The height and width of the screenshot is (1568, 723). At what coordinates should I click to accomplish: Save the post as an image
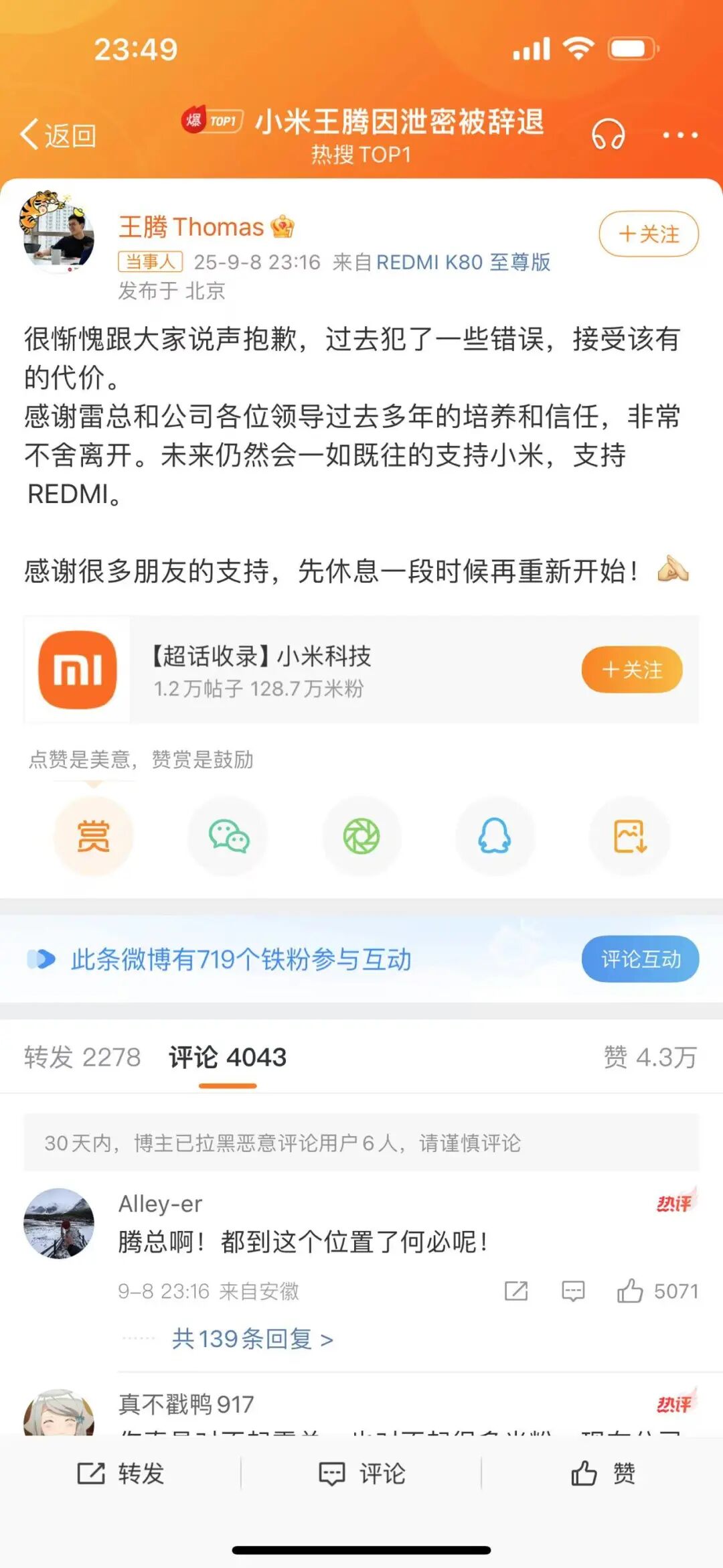[629, 836]
